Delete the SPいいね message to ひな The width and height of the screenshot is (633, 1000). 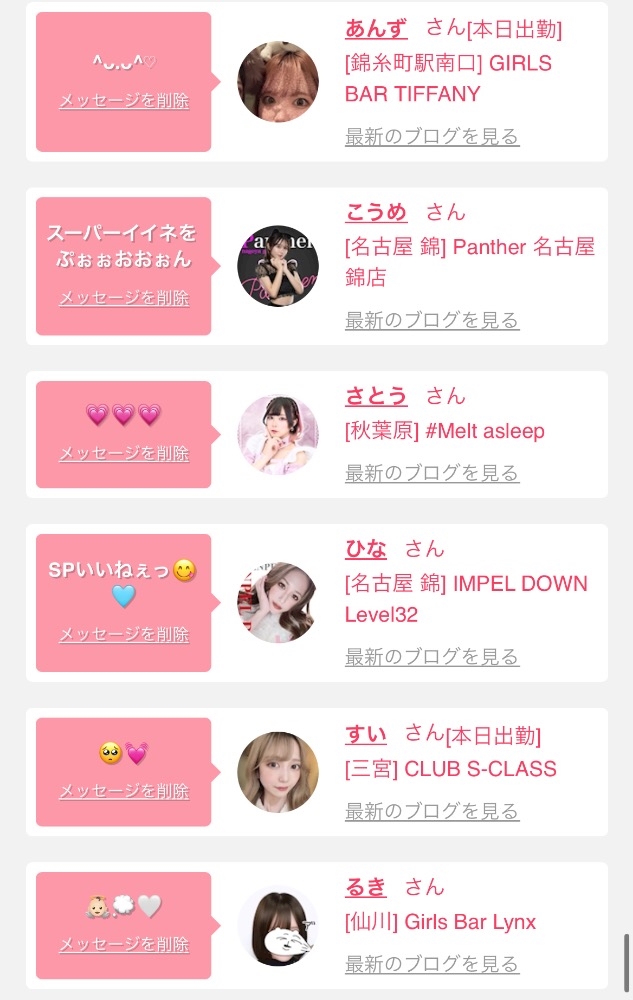[x=124, y=635]
